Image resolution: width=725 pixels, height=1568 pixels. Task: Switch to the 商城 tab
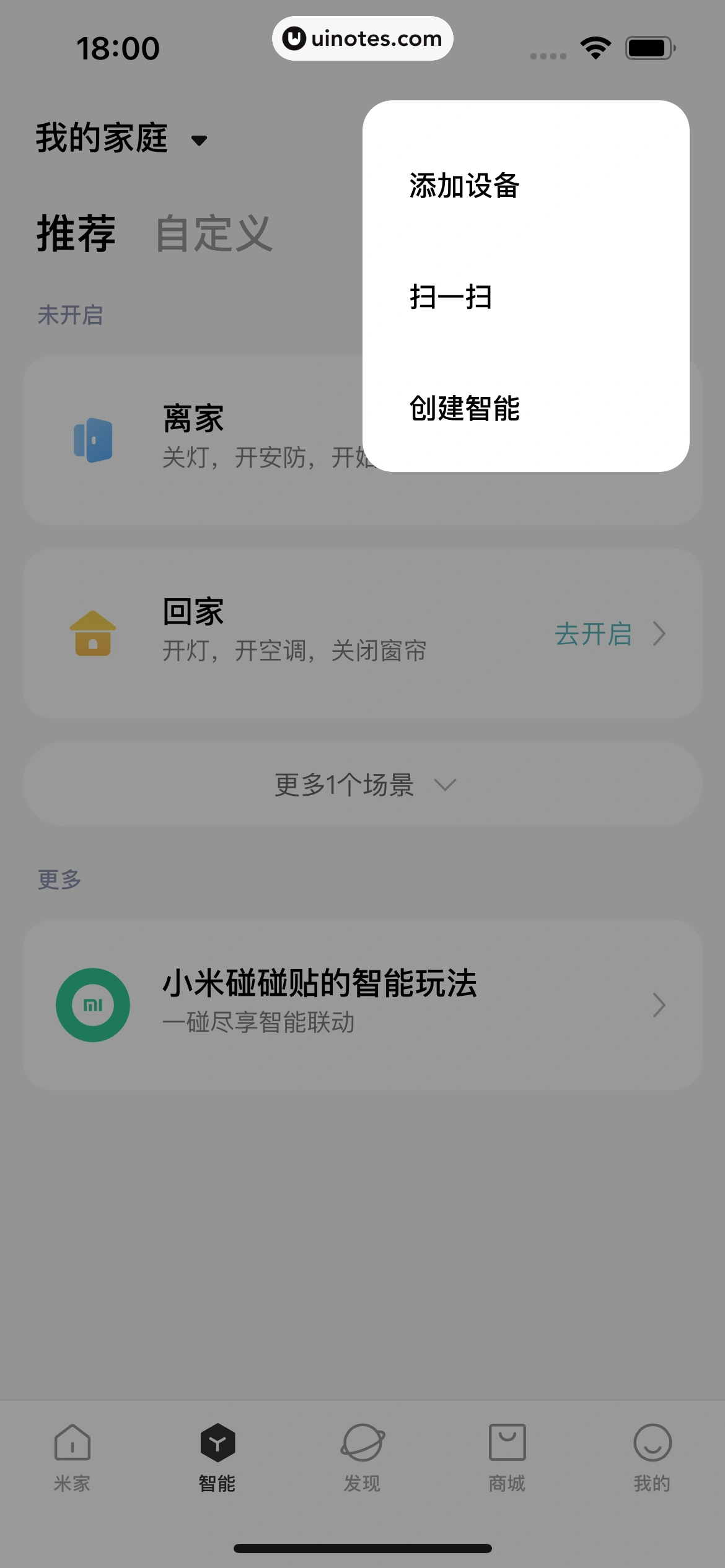[x=507, y=1457]
